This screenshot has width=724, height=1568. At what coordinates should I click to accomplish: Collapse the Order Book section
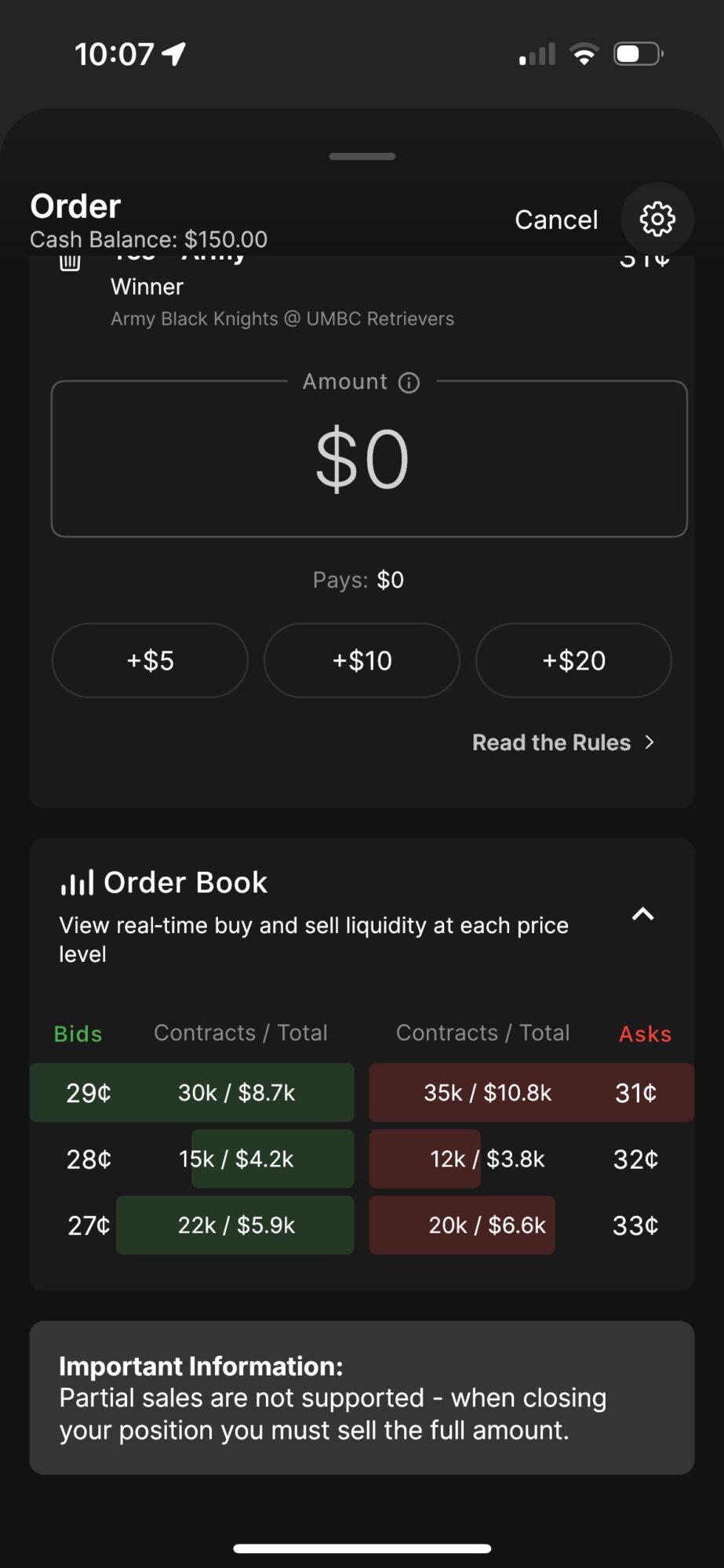tap(642, 914)
